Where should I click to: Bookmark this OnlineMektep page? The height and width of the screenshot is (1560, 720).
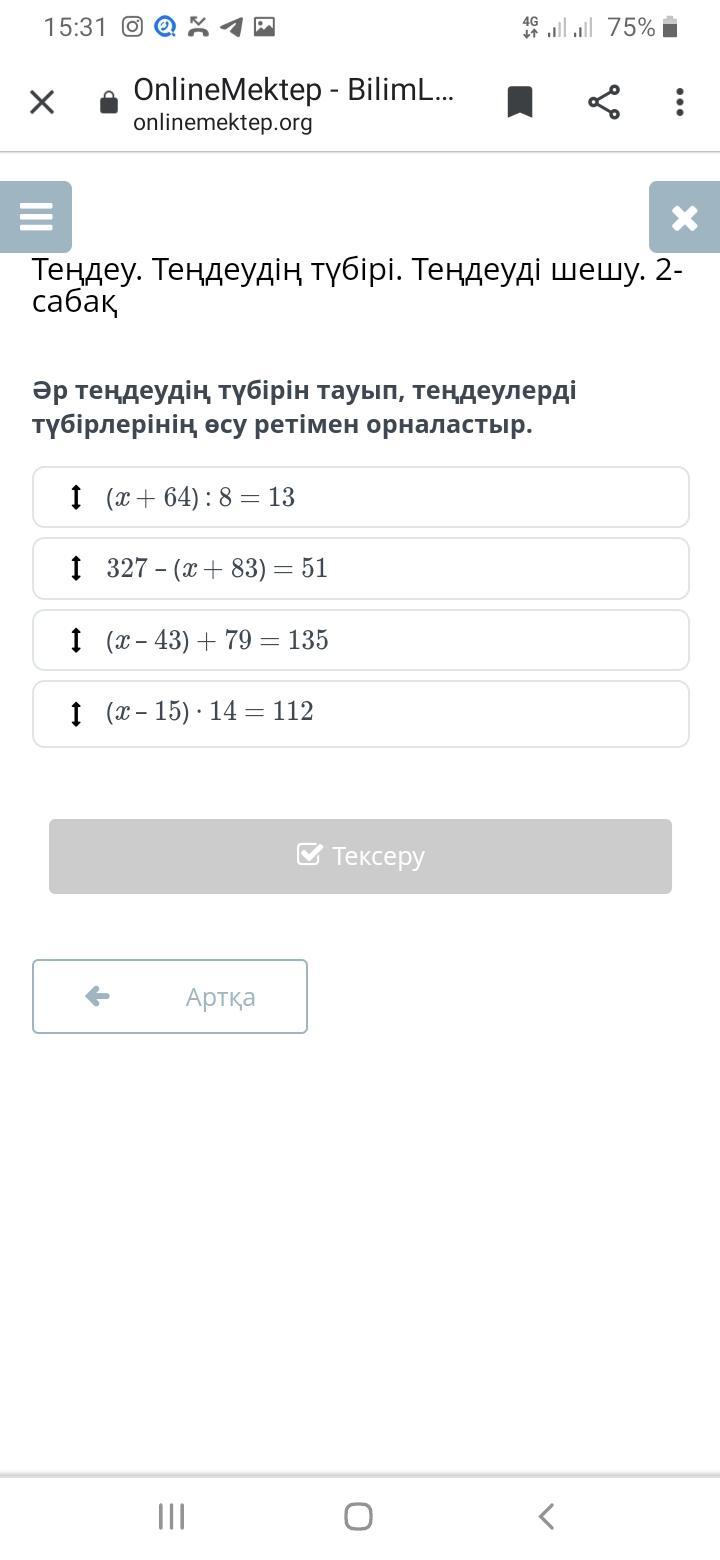(x=519, y=102)
